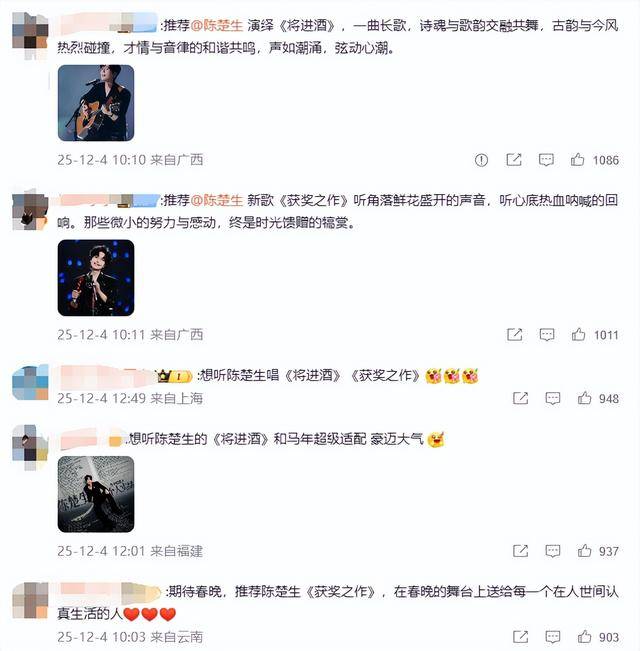Share the comment posted from 云南
The height and width of the screenshot is (651, 640).
pos(514,637)
